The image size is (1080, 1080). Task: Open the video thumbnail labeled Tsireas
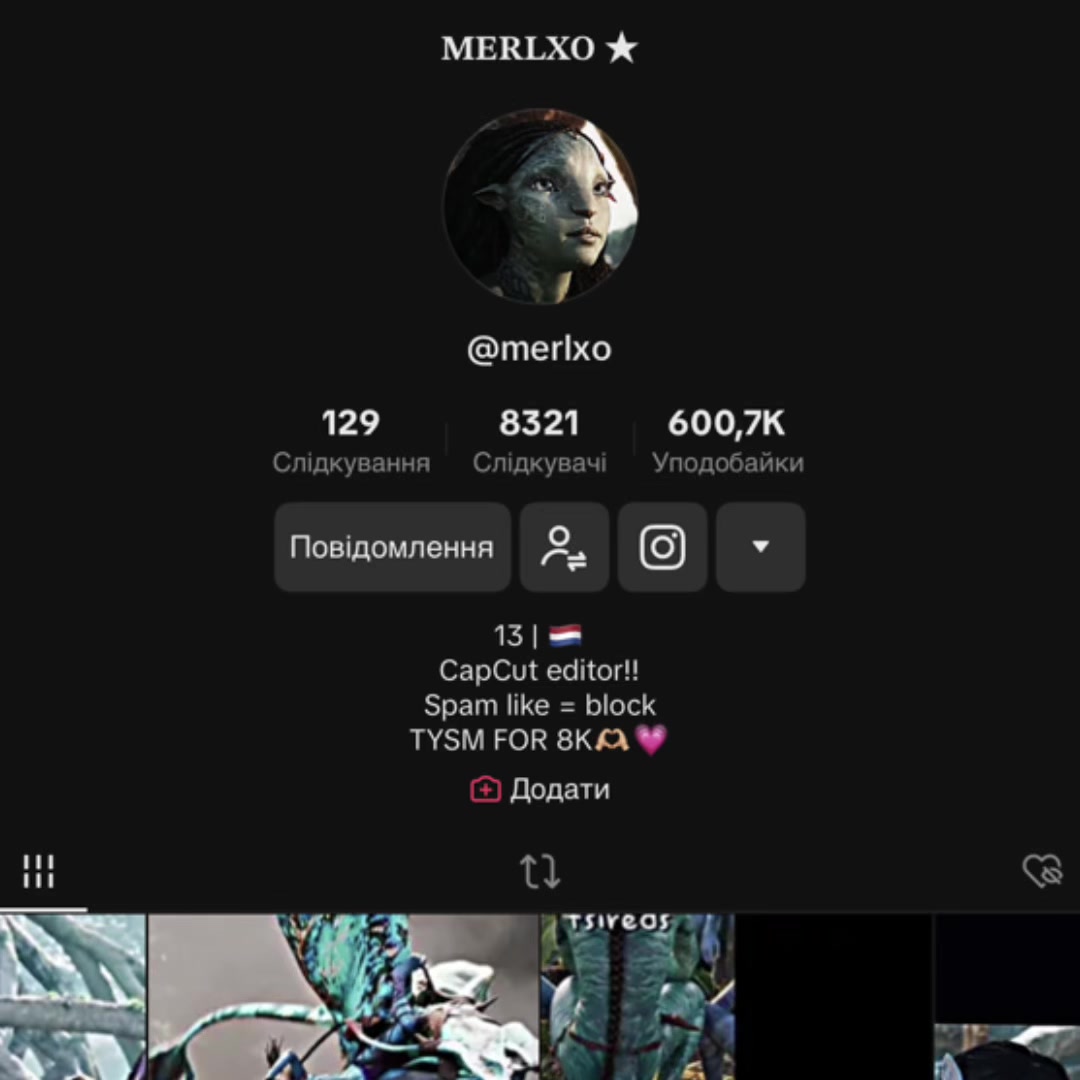[x=637, y=995]
